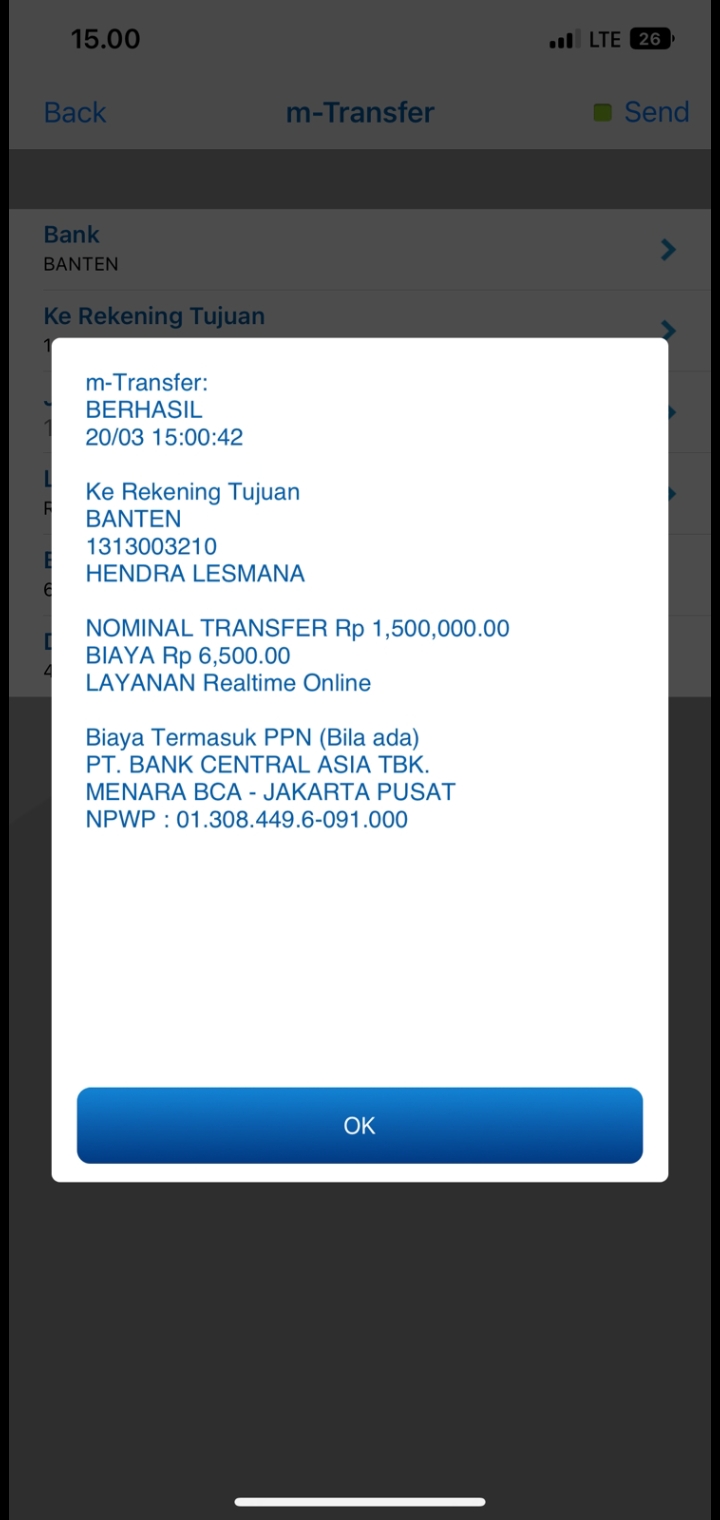Open the Bank selection row showing BANTEN

360,249
